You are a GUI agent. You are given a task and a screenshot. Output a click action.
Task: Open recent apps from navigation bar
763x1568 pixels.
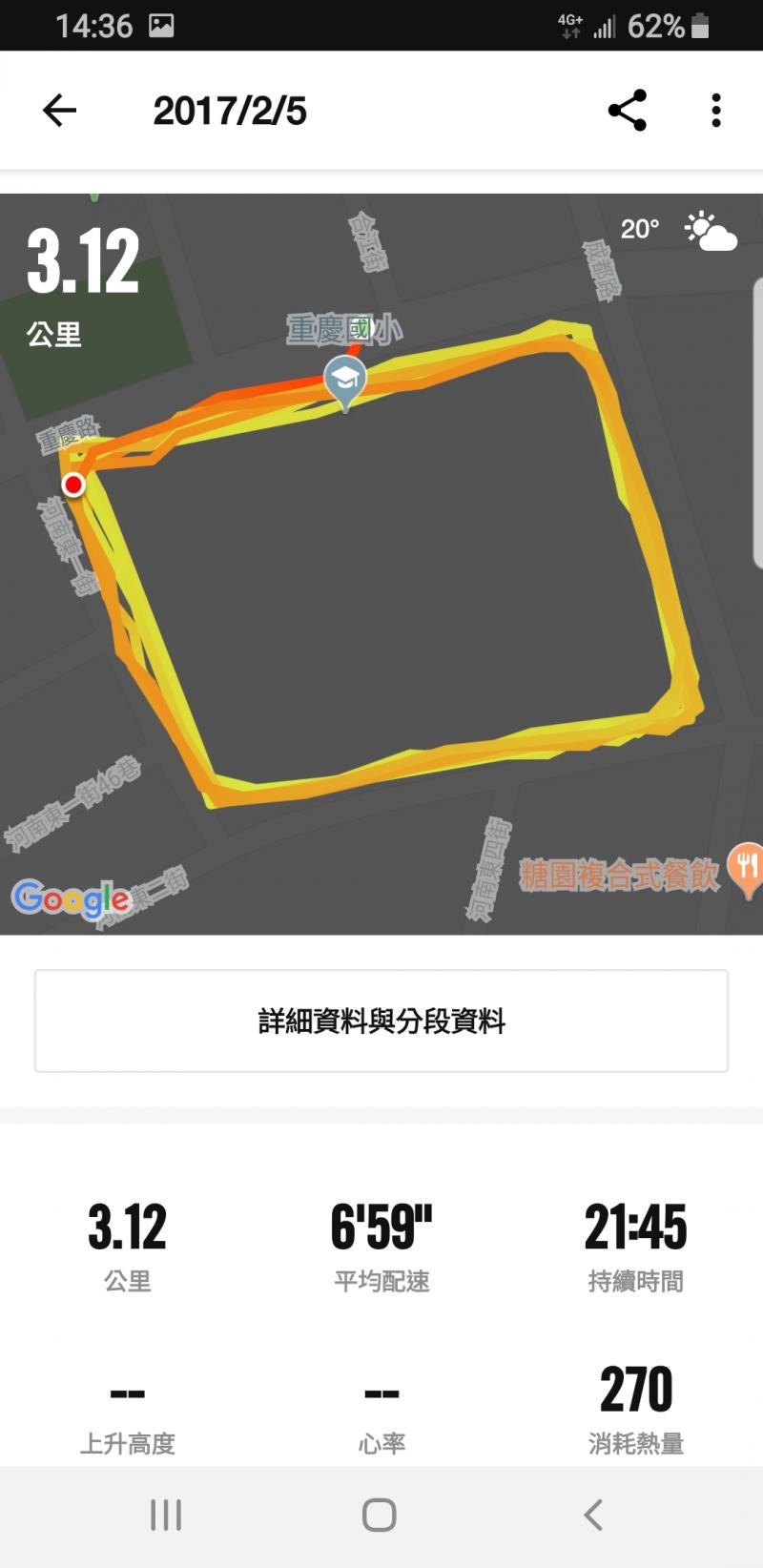click(166, 1515)
